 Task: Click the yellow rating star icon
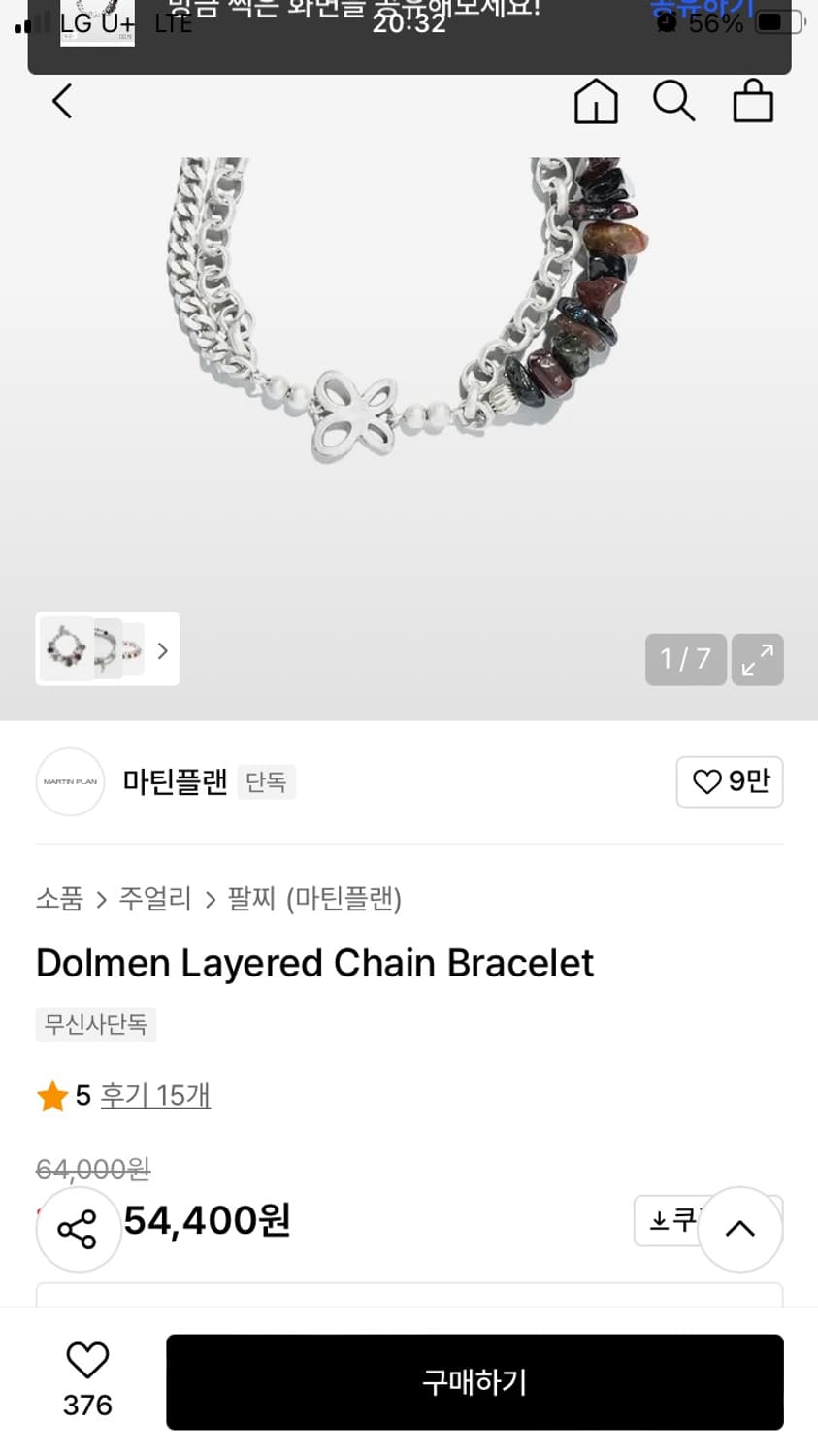(x=53, y=1094)
